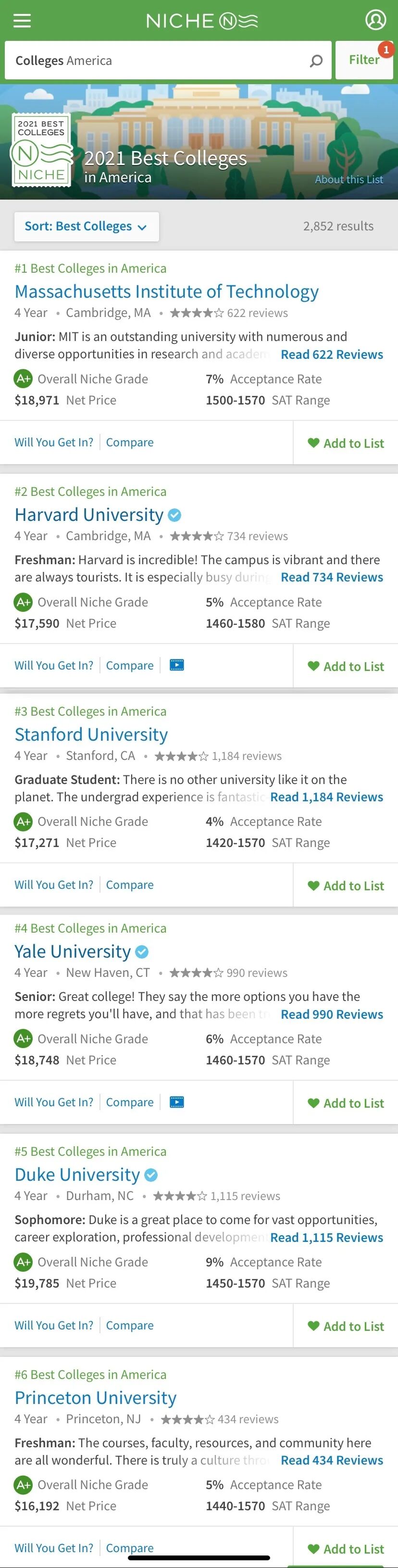
Task: Open the user profile icon
Action: click(x=375, y=21)
